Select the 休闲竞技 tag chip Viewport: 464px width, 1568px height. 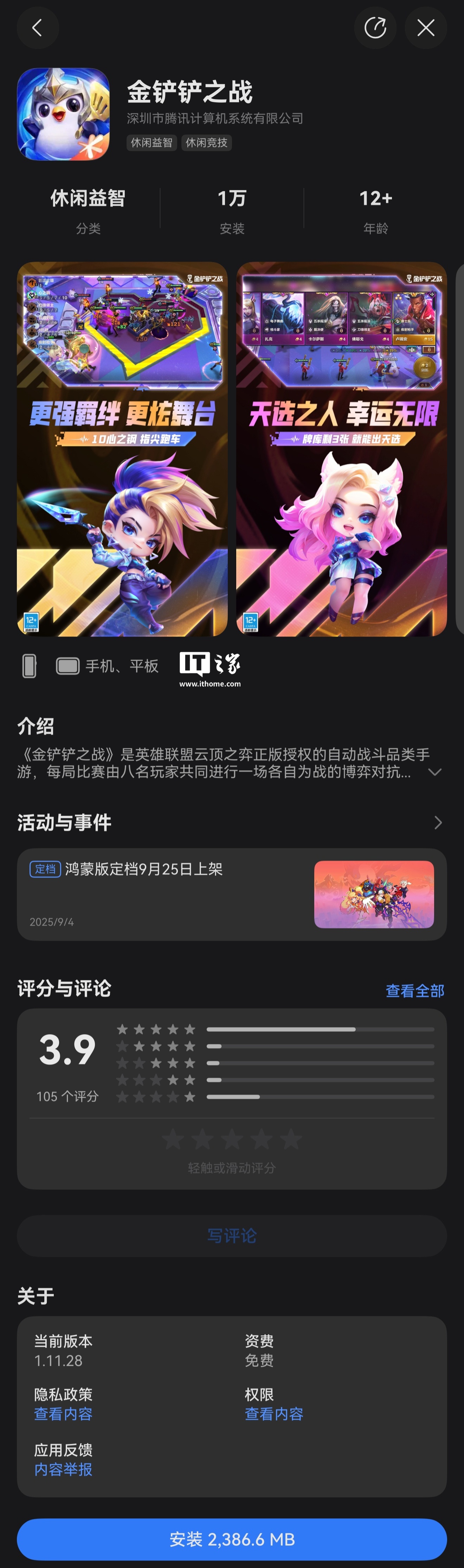[x=206, y=143]
